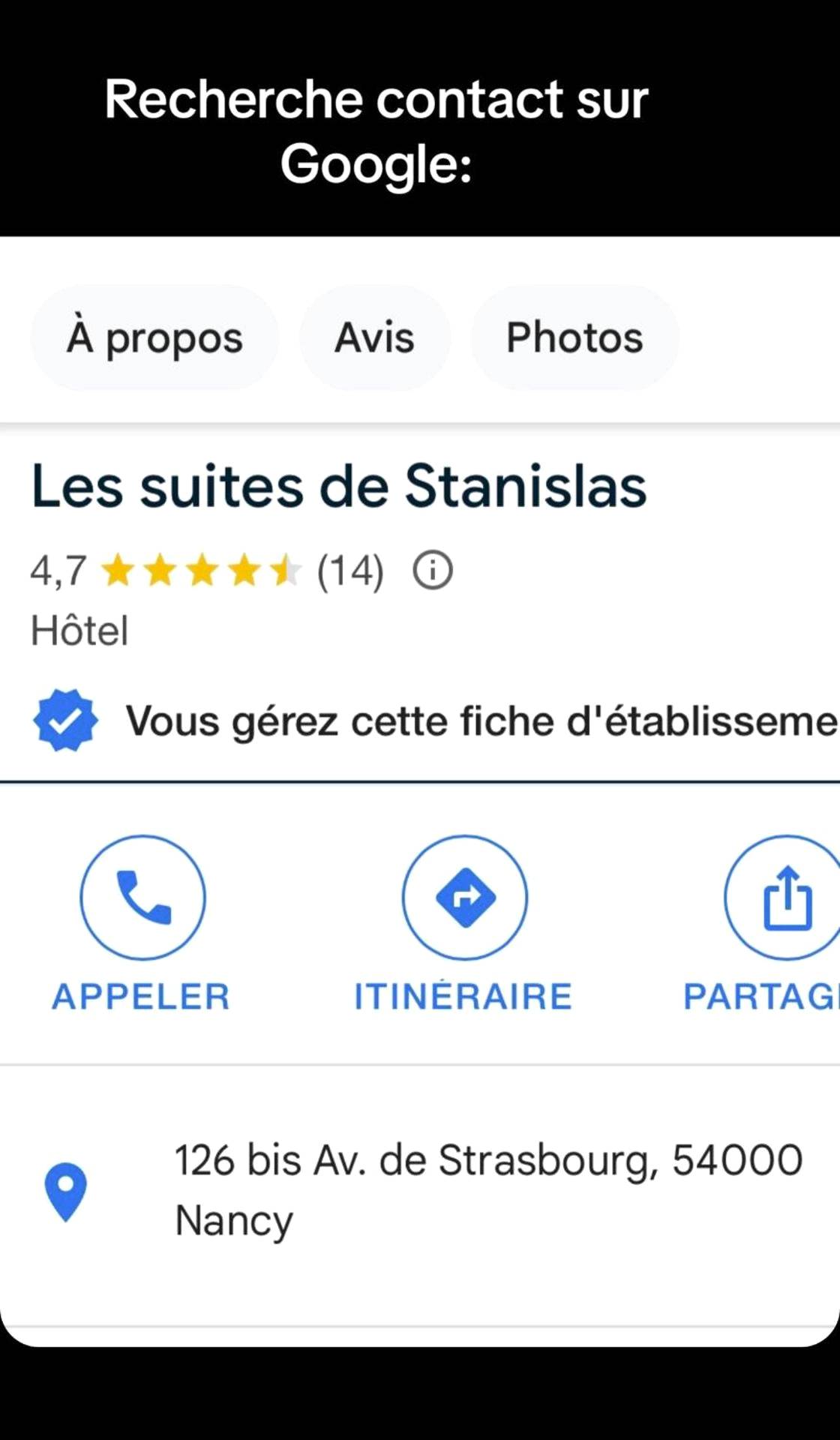Click the half-filled fifth star
The width and height of the screenshot is (840, 1440).
pos(287,571)
